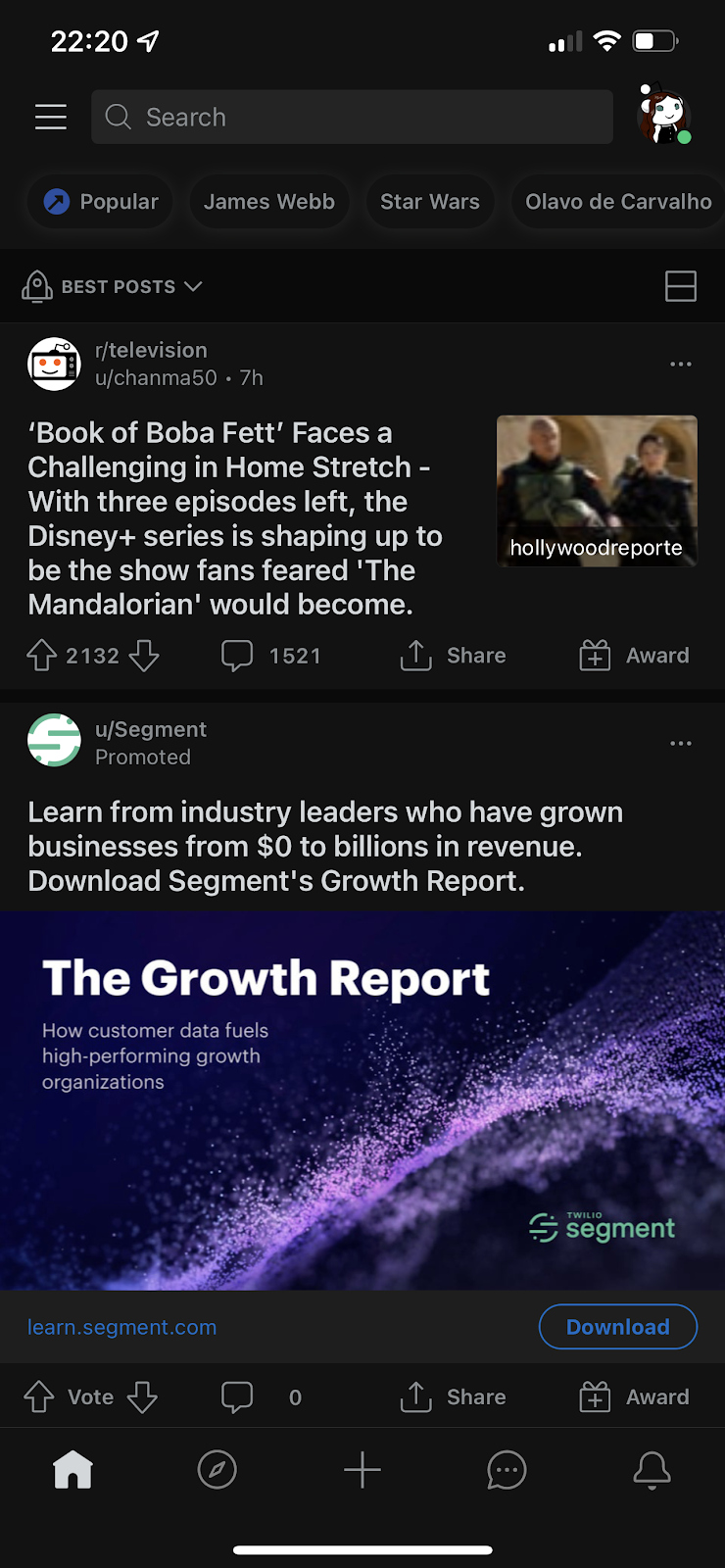Open the profile avatar
This screenshot has width=725, height=1568.
pos(664,115)
